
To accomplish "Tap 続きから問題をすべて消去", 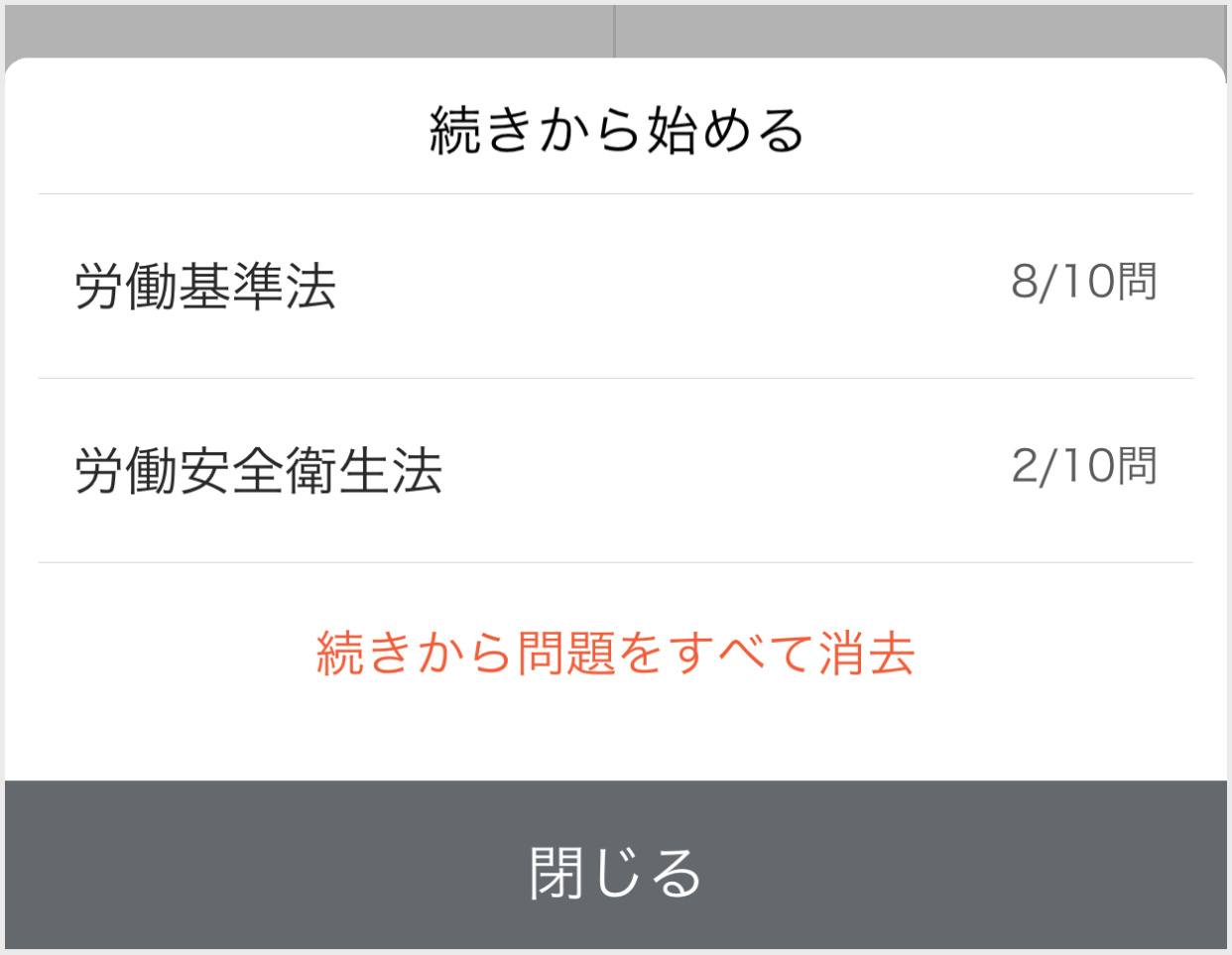I will 615,655.
